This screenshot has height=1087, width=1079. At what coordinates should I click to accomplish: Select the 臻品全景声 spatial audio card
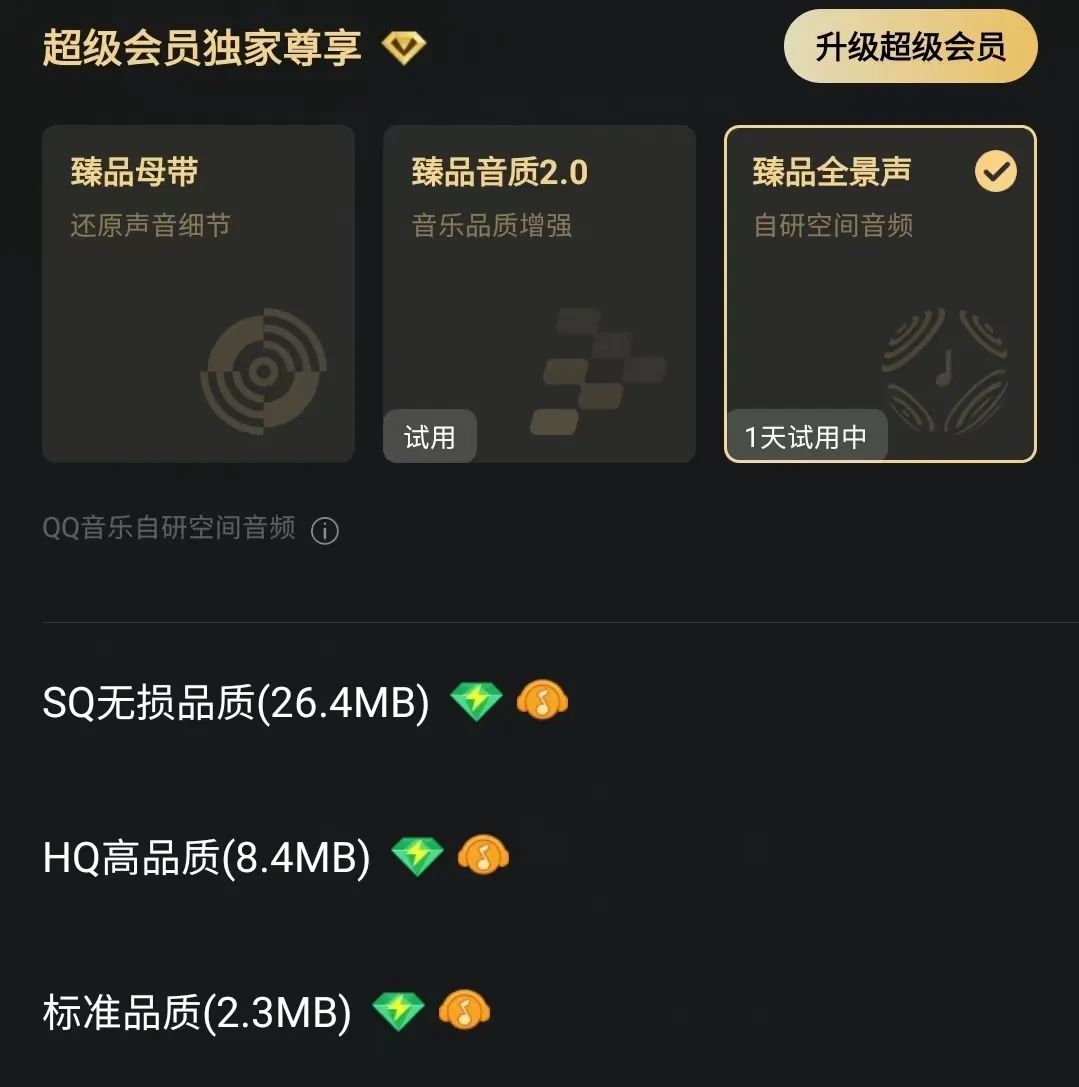[880, 293]
